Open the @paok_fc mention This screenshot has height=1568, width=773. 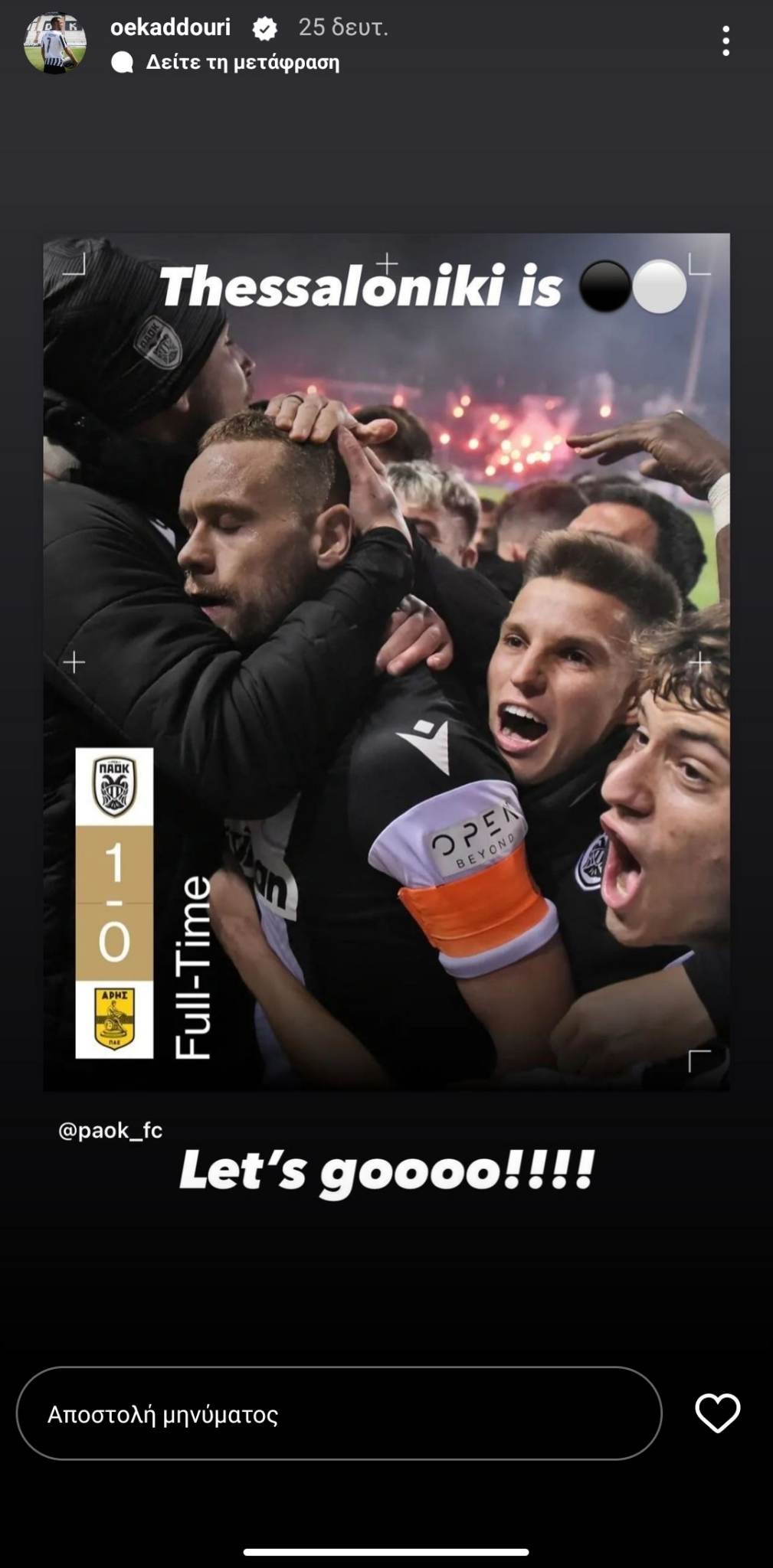[110, 1130]
